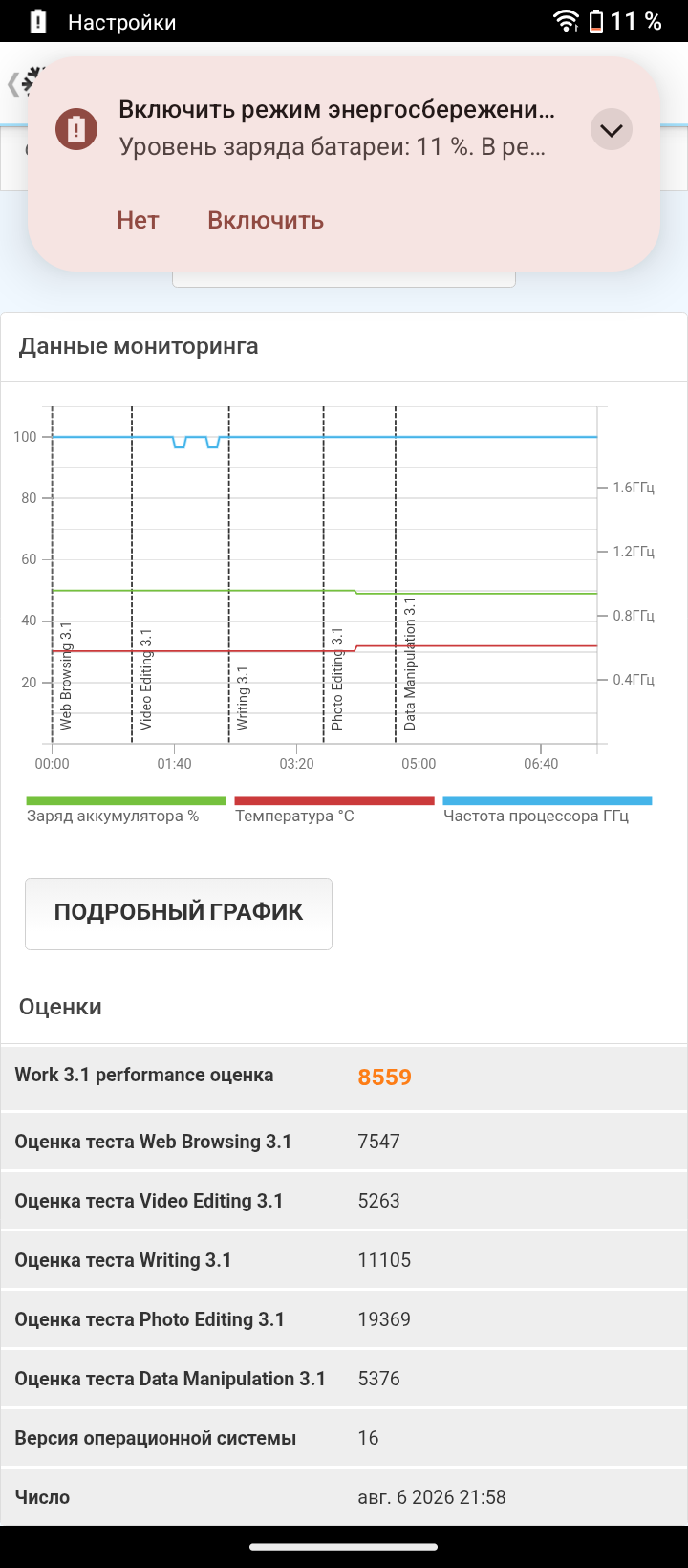Screen dimensions: 688x1568
Task: Open ПОДРОБНЫЙ ГРАФИК detailed chart
Action: [179, 913]
